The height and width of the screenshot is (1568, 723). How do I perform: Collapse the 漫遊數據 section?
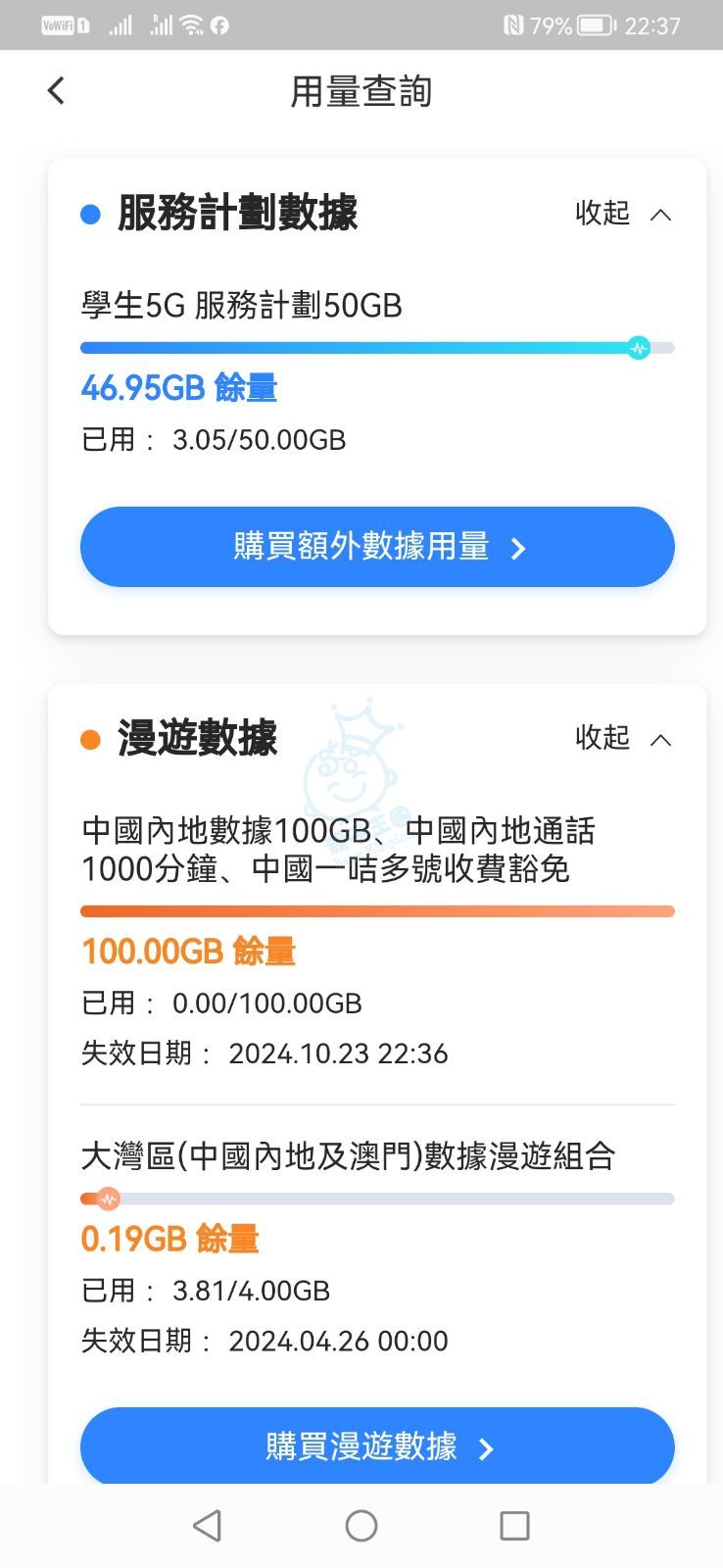pyautogui.click(x=623, y=738)
